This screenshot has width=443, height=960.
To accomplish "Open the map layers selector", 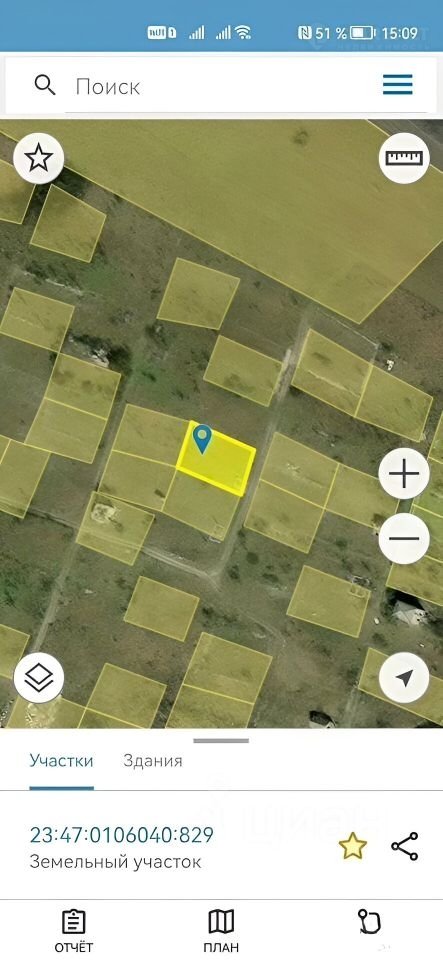I will click(39, 677).
